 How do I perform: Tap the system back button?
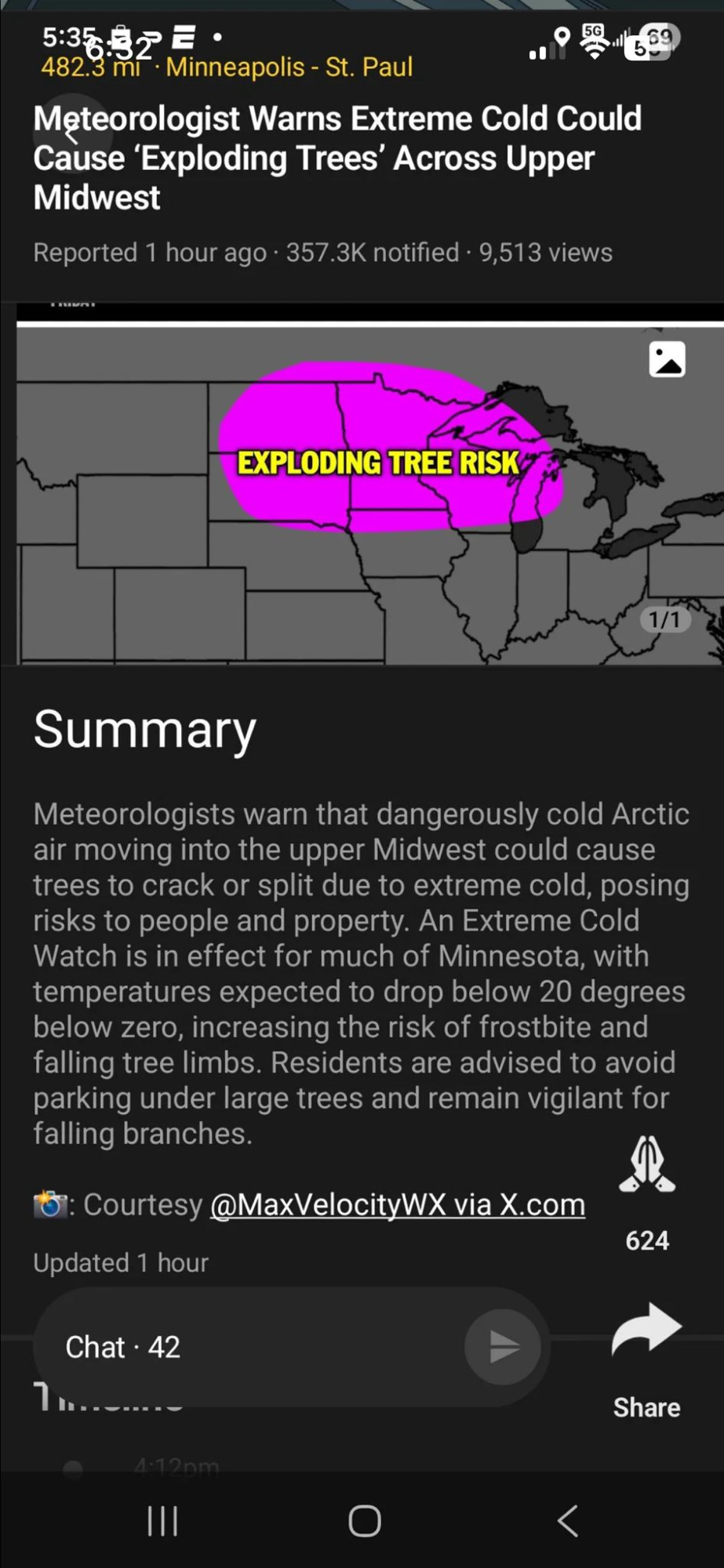tap(567, 1521)
